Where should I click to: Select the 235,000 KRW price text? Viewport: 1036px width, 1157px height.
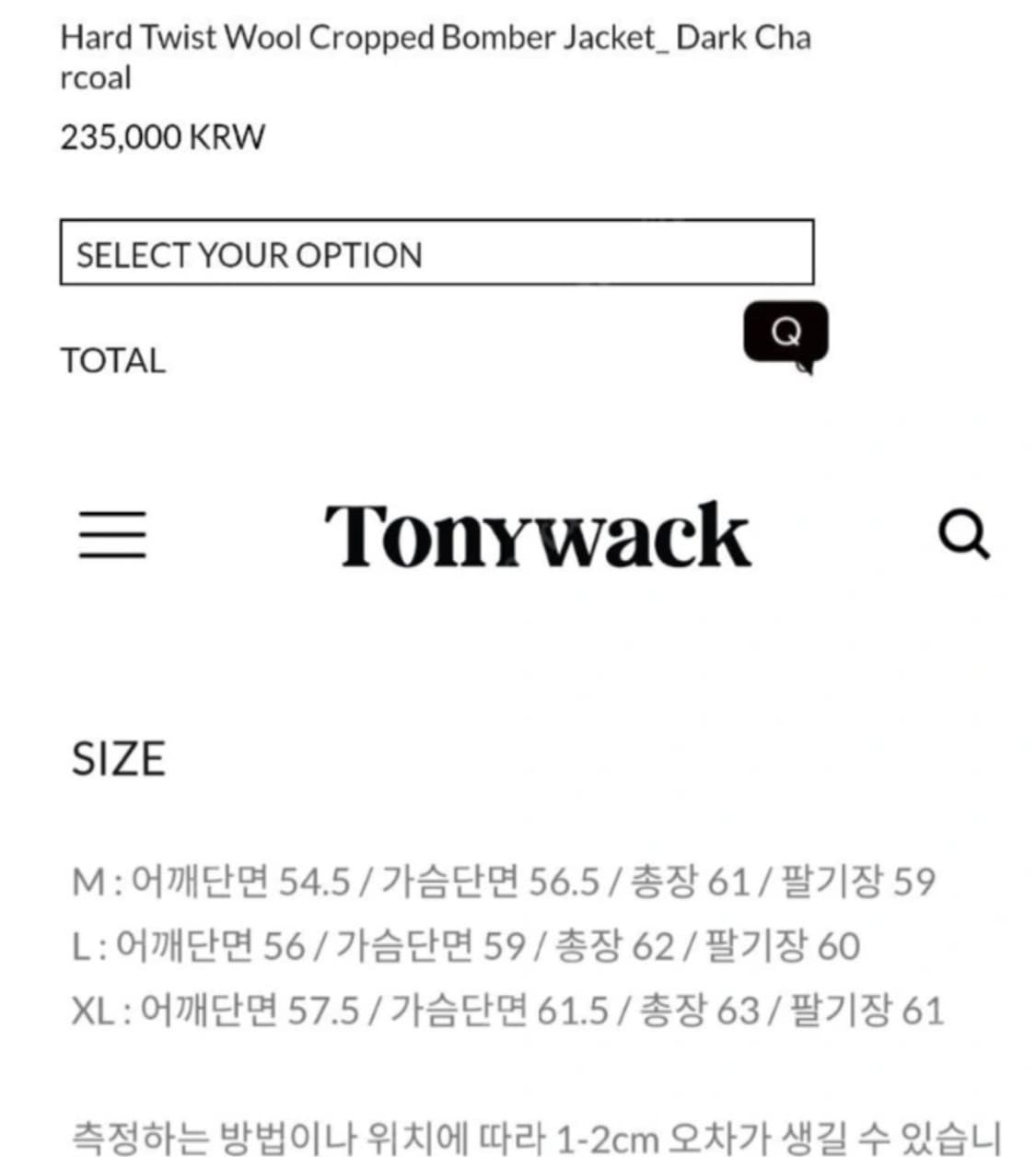[161, 138]
